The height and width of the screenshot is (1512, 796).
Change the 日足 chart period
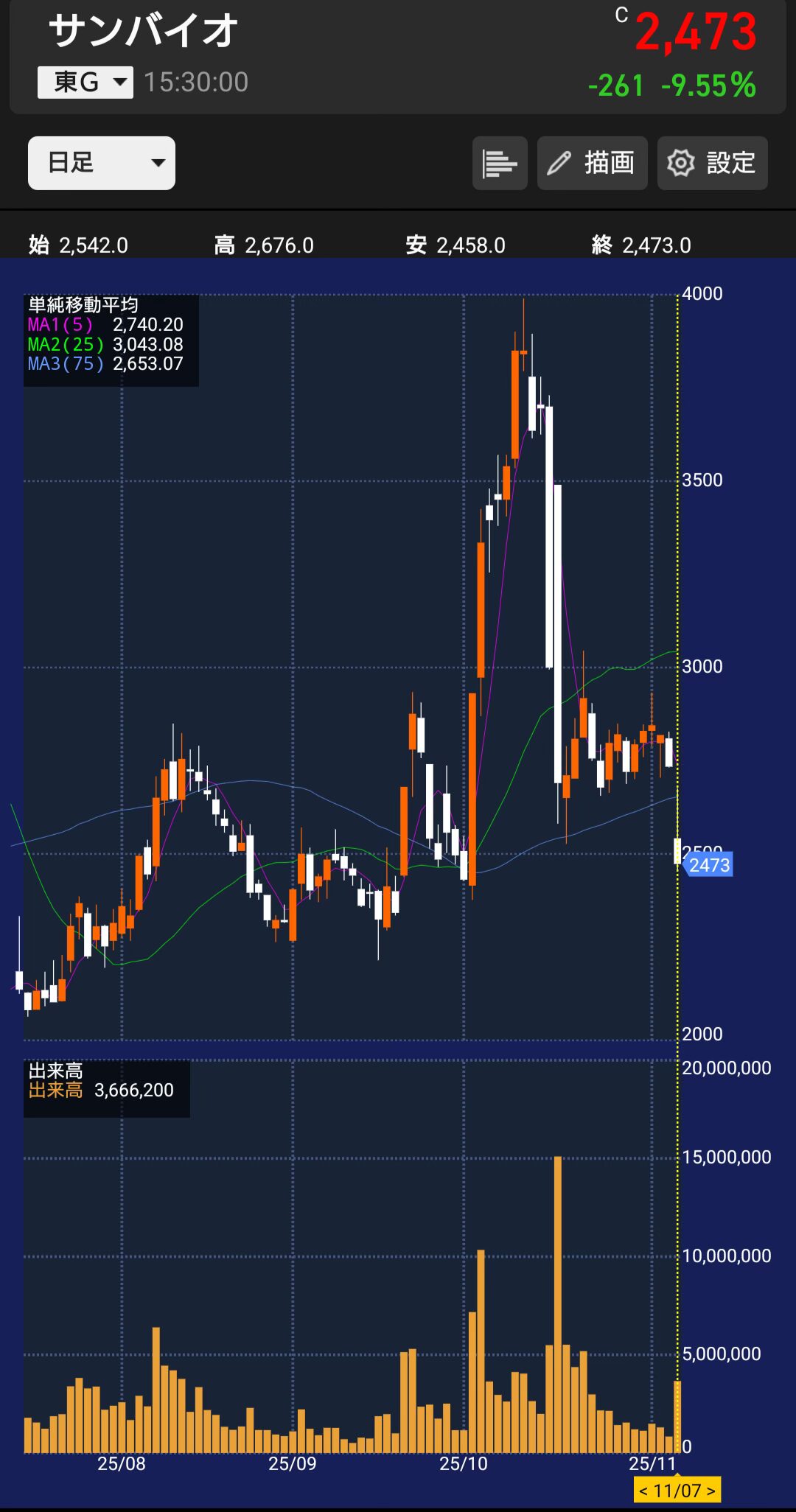[x=102, y=163]
